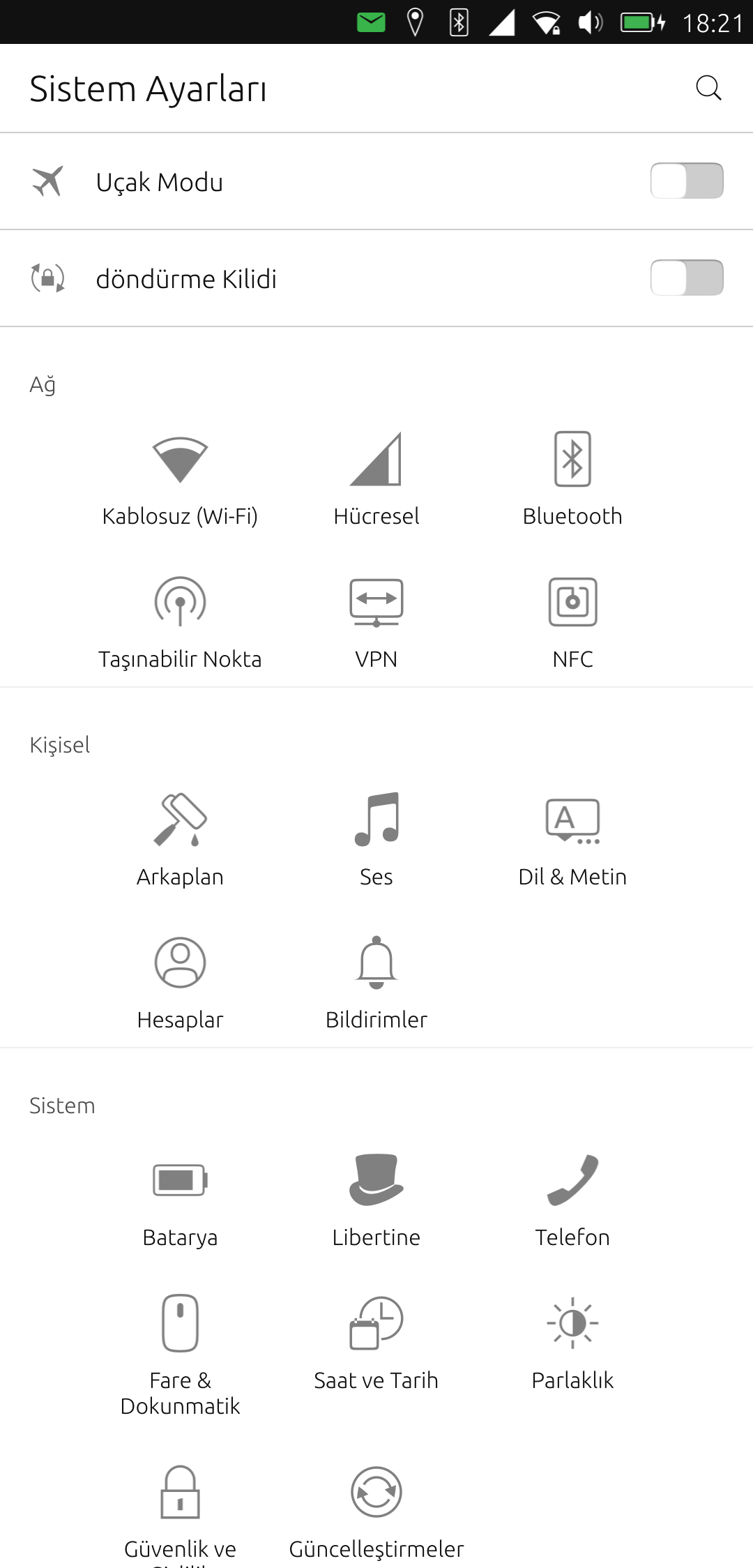This screenshot has height=1568, width=753.
Task: Open the search icon in the header
Action: [708, 88]
